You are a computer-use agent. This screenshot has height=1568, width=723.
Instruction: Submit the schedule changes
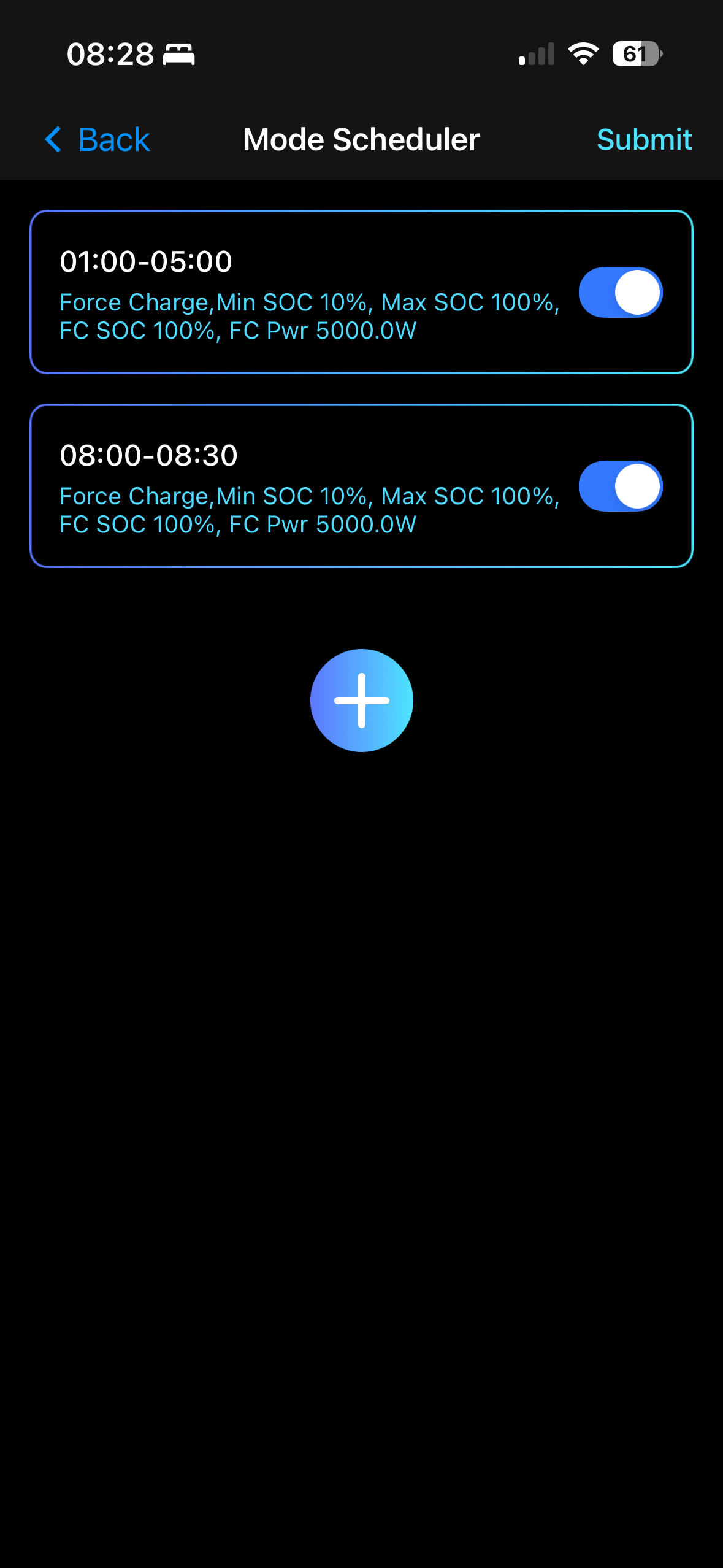644,140
